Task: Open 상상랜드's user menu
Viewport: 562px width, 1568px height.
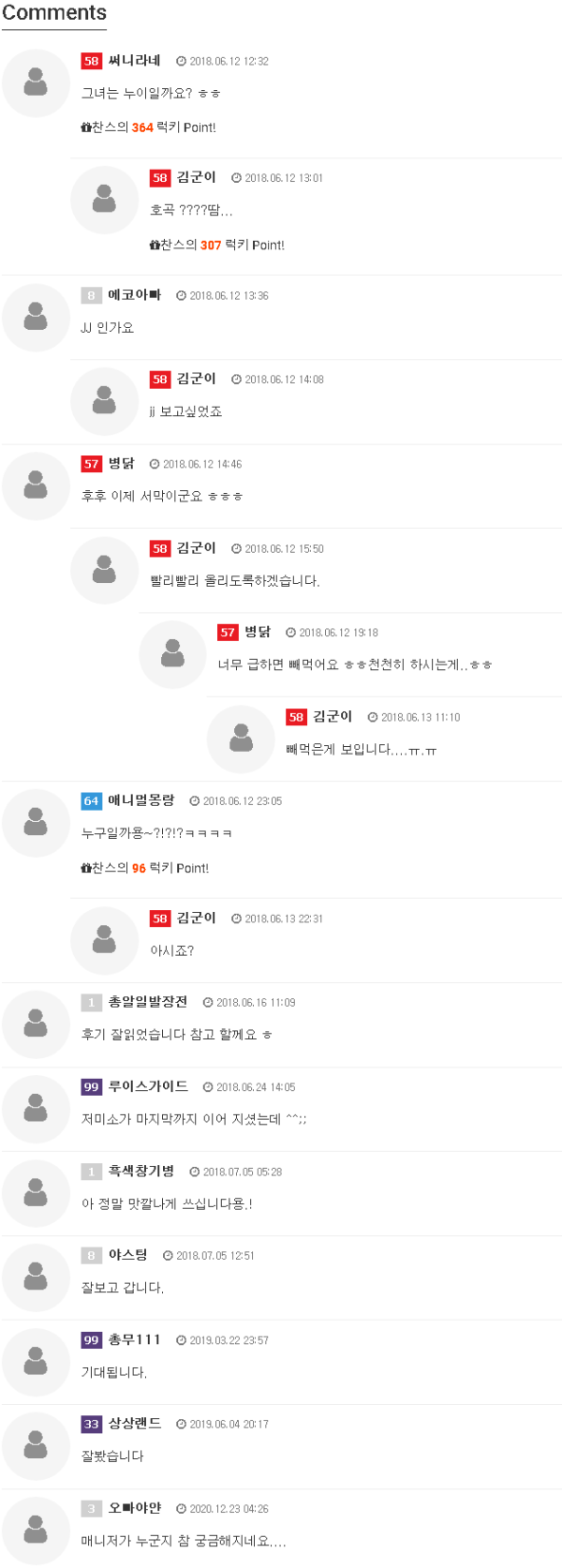Action: pyautogui.click(x=134, y=1424)
